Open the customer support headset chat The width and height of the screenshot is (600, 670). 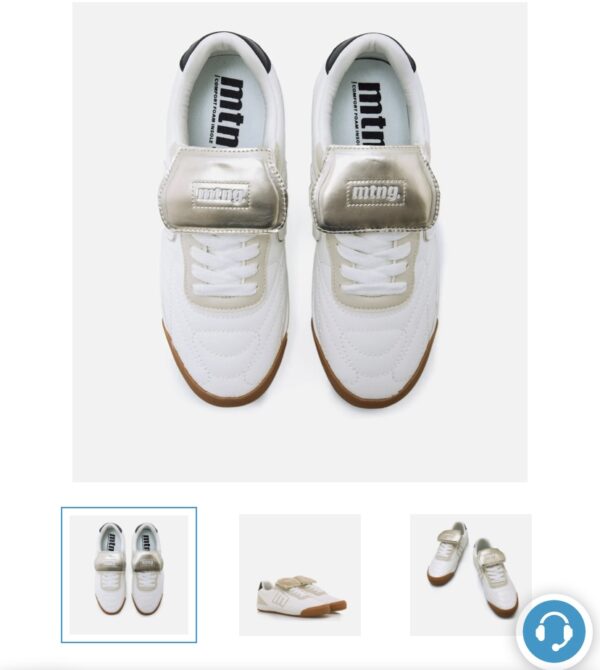pyautogui.click(x=553, y=632)
